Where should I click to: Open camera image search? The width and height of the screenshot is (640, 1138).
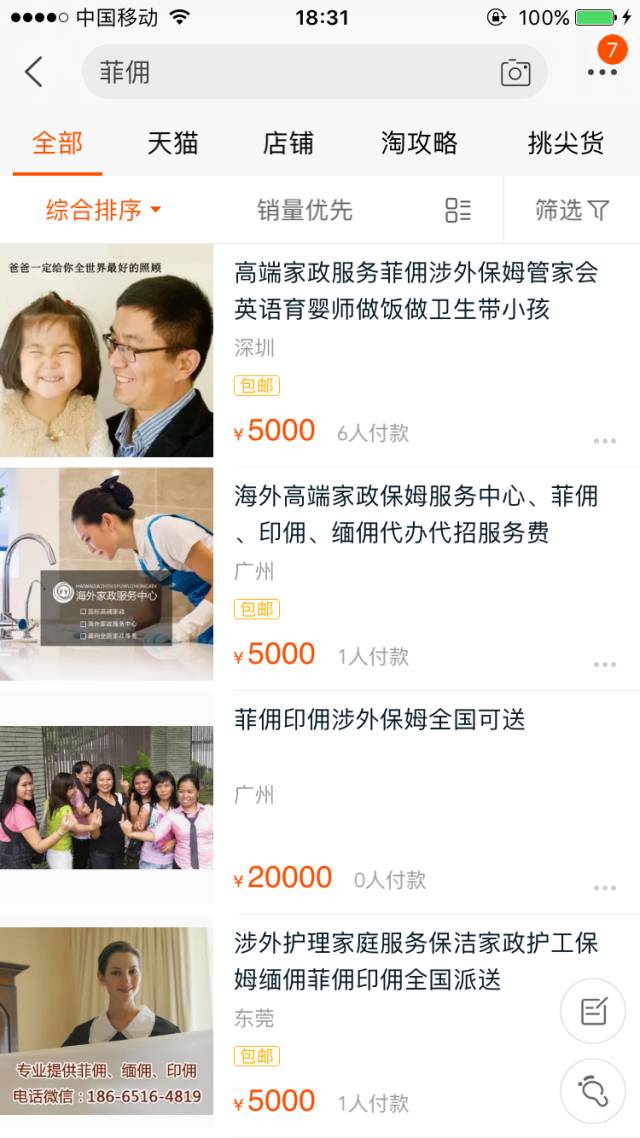pos(515,72)
